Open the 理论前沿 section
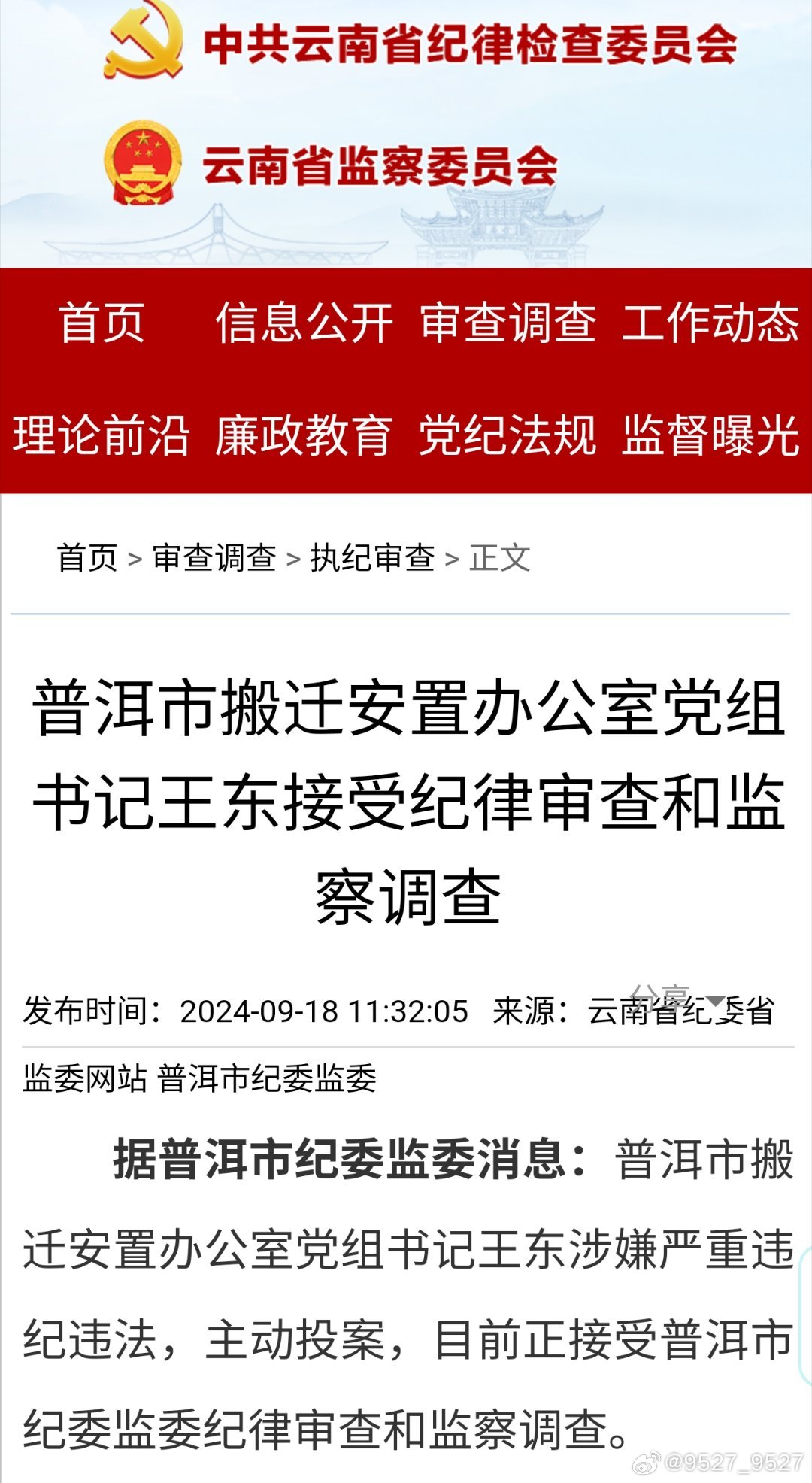The image size is (812, 1483). (101, 435)
